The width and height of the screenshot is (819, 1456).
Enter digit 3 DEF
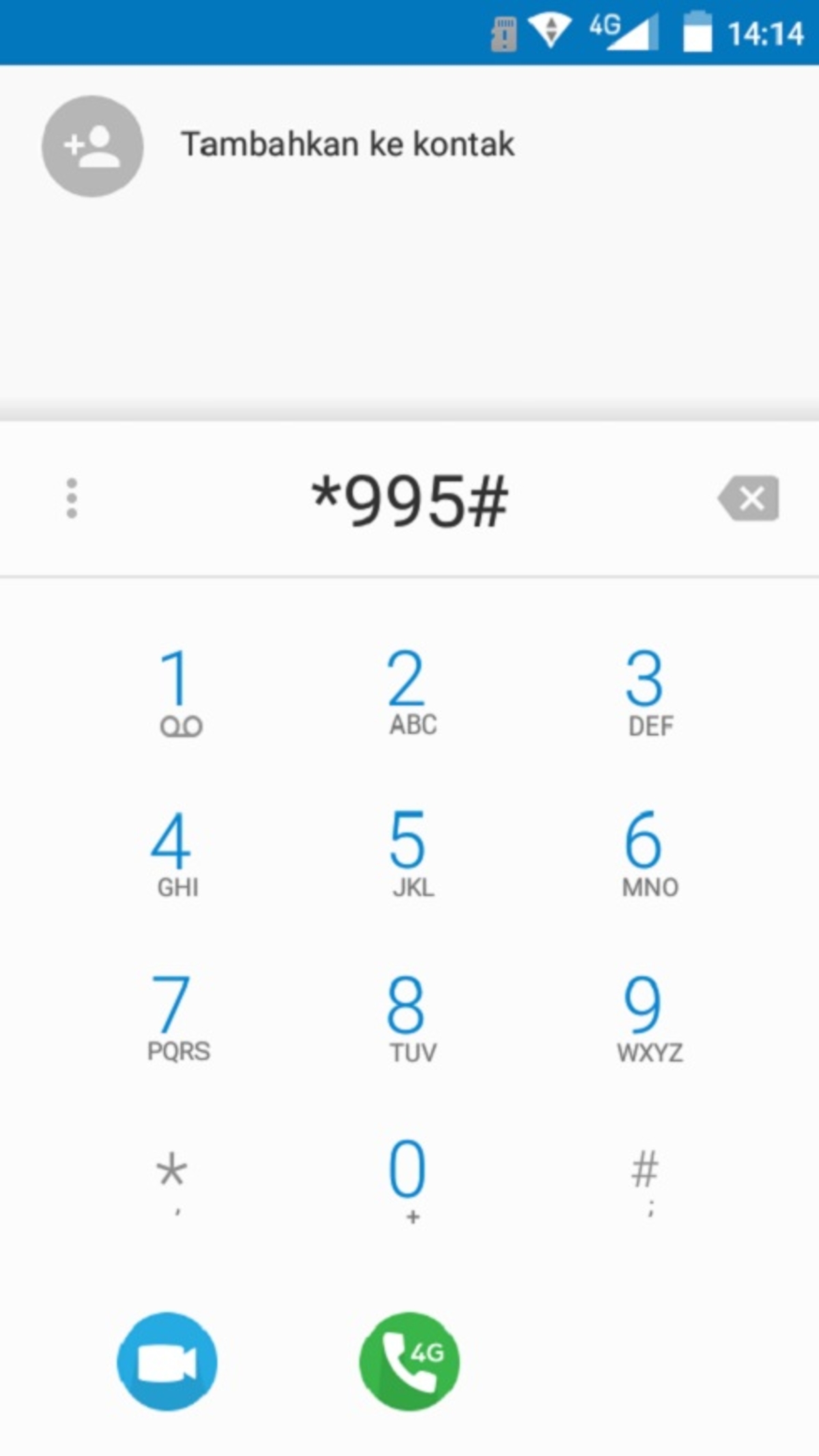(646, 691)
